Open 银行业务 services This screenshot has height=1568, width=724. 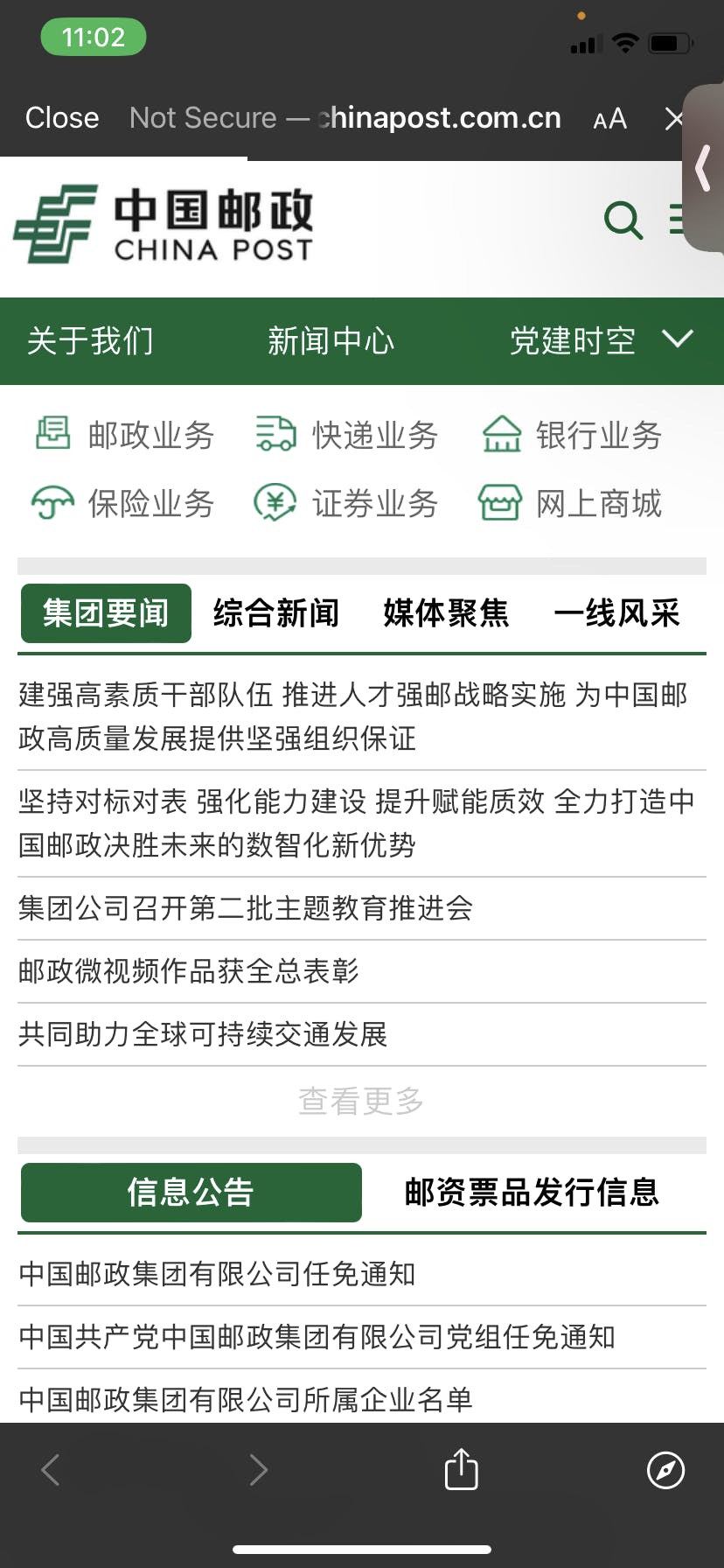pos(573,435)
